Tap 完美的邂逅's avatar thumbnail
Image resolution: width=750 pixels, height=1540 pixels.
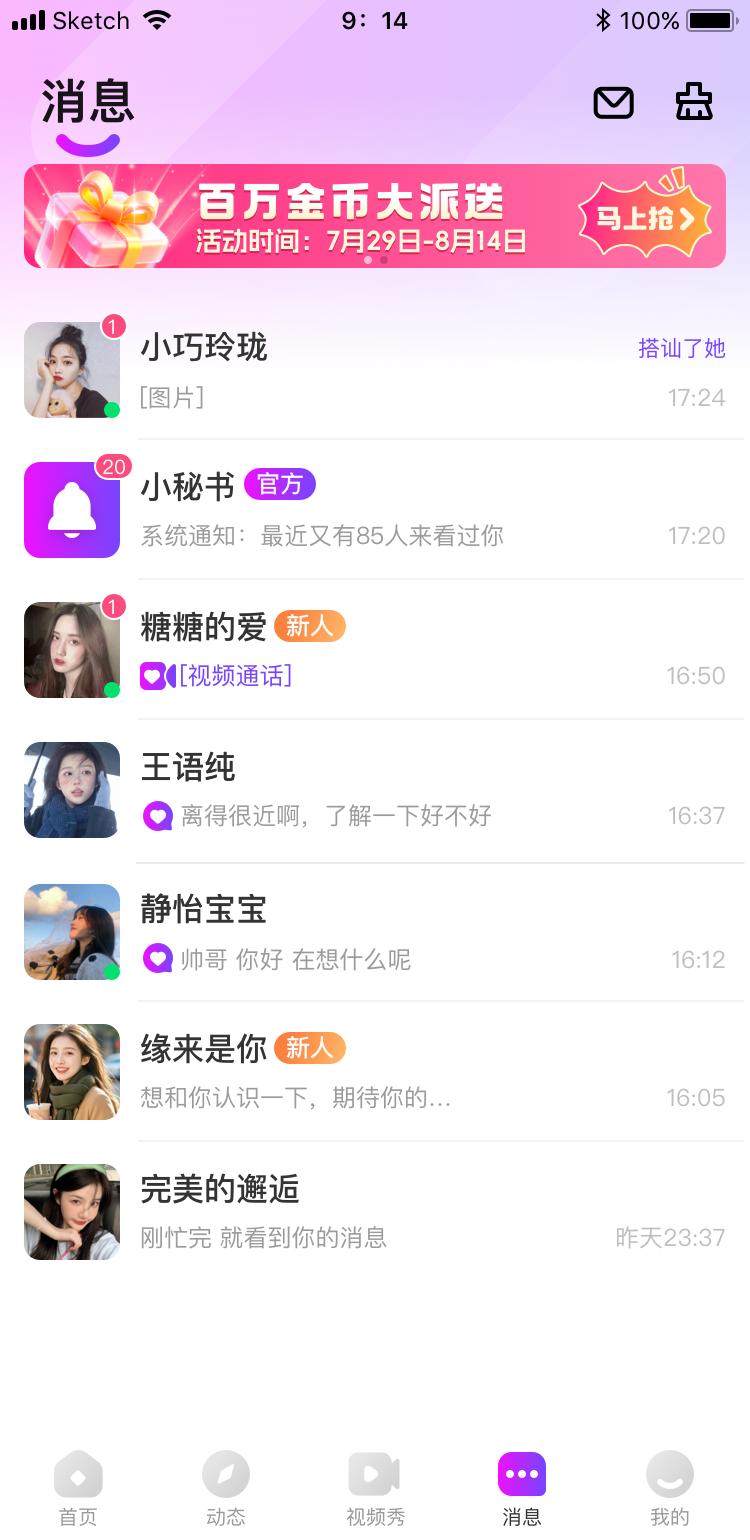click(72, 1212)
